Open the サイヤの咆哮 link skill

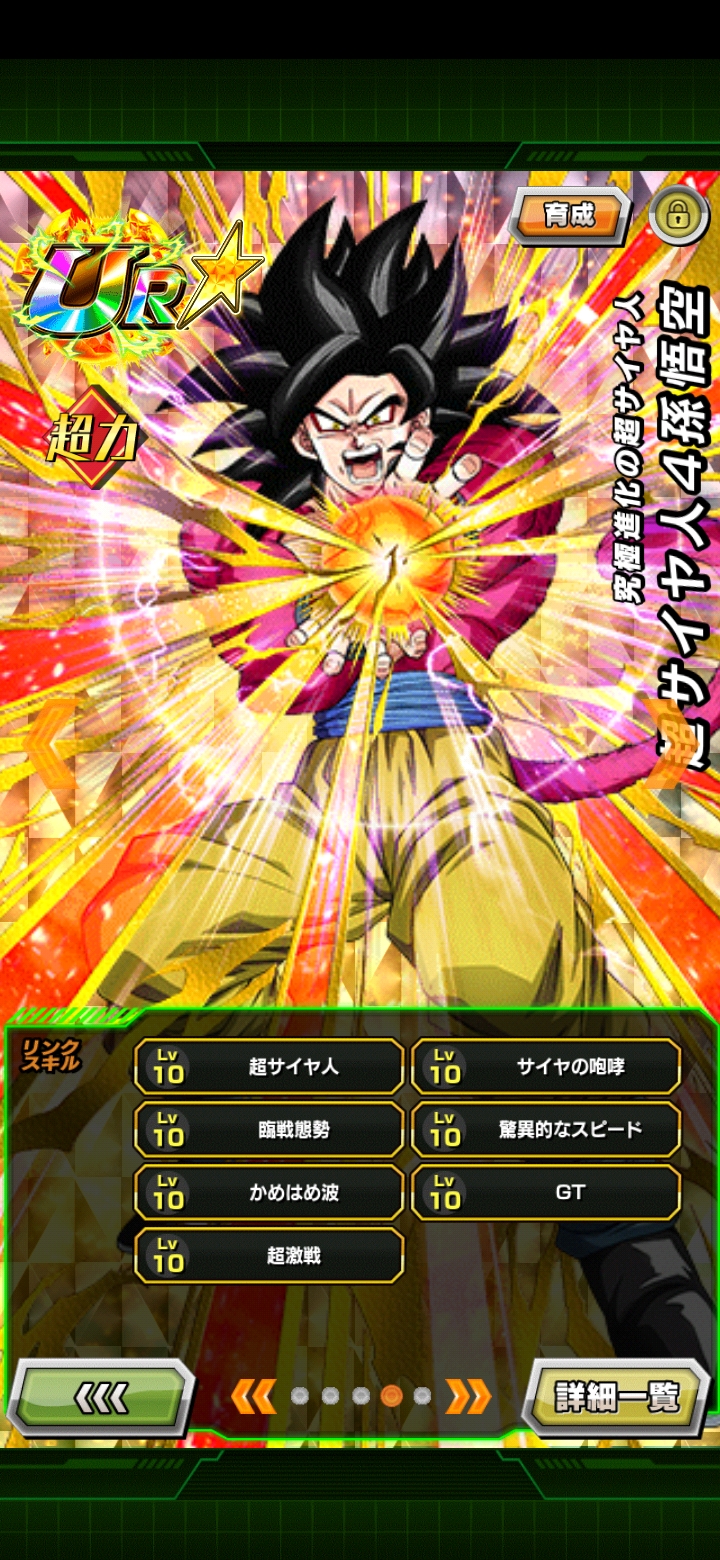point(546,1066)
